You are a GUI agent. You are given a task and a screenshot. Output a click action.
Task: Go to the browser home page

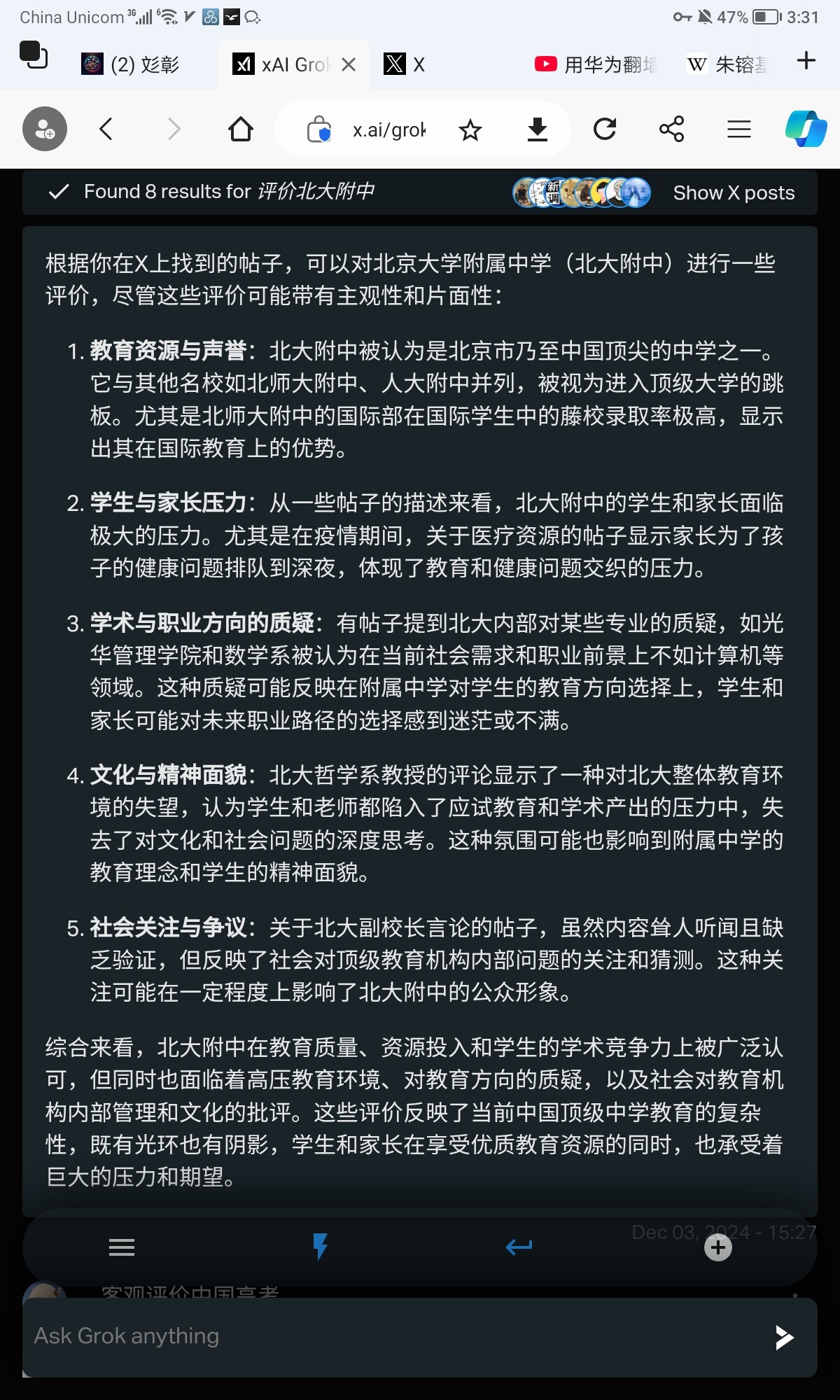point(240,129)
